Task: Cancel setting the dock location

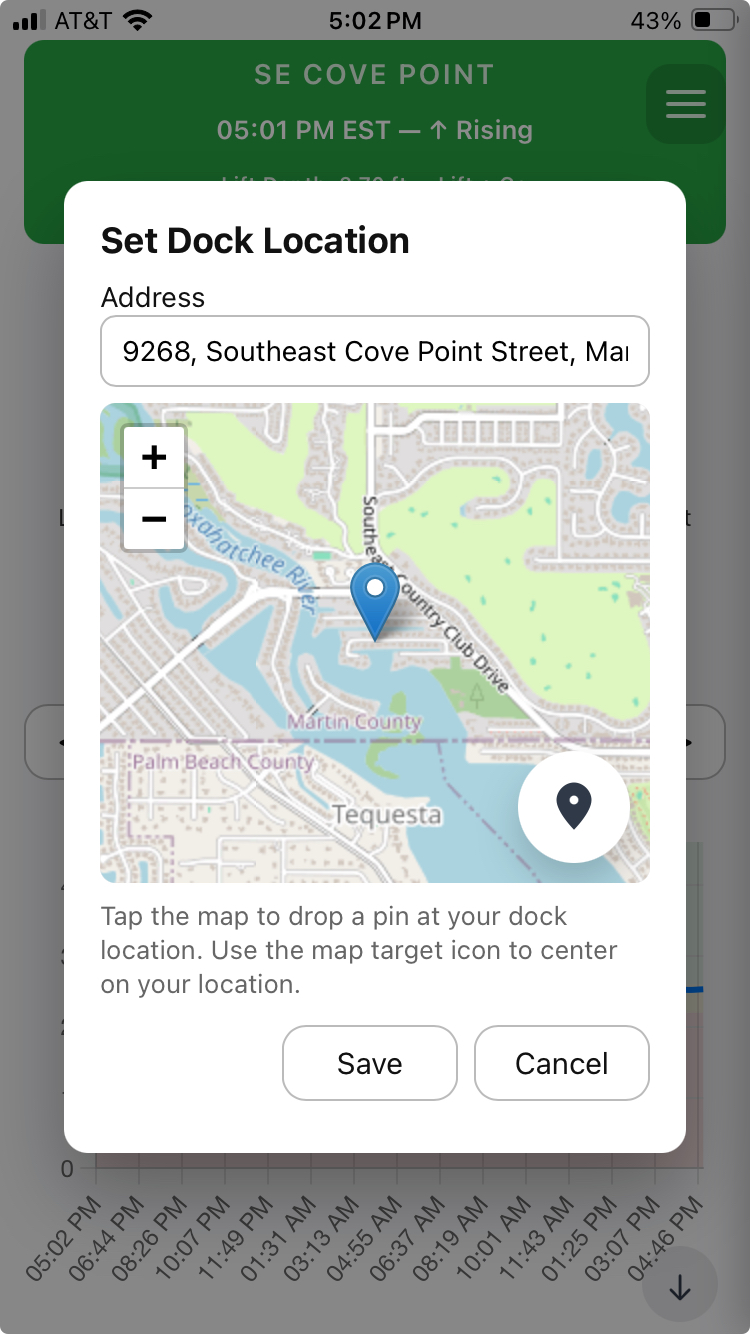Action: pyautogui.click(x=561, y=1063)
